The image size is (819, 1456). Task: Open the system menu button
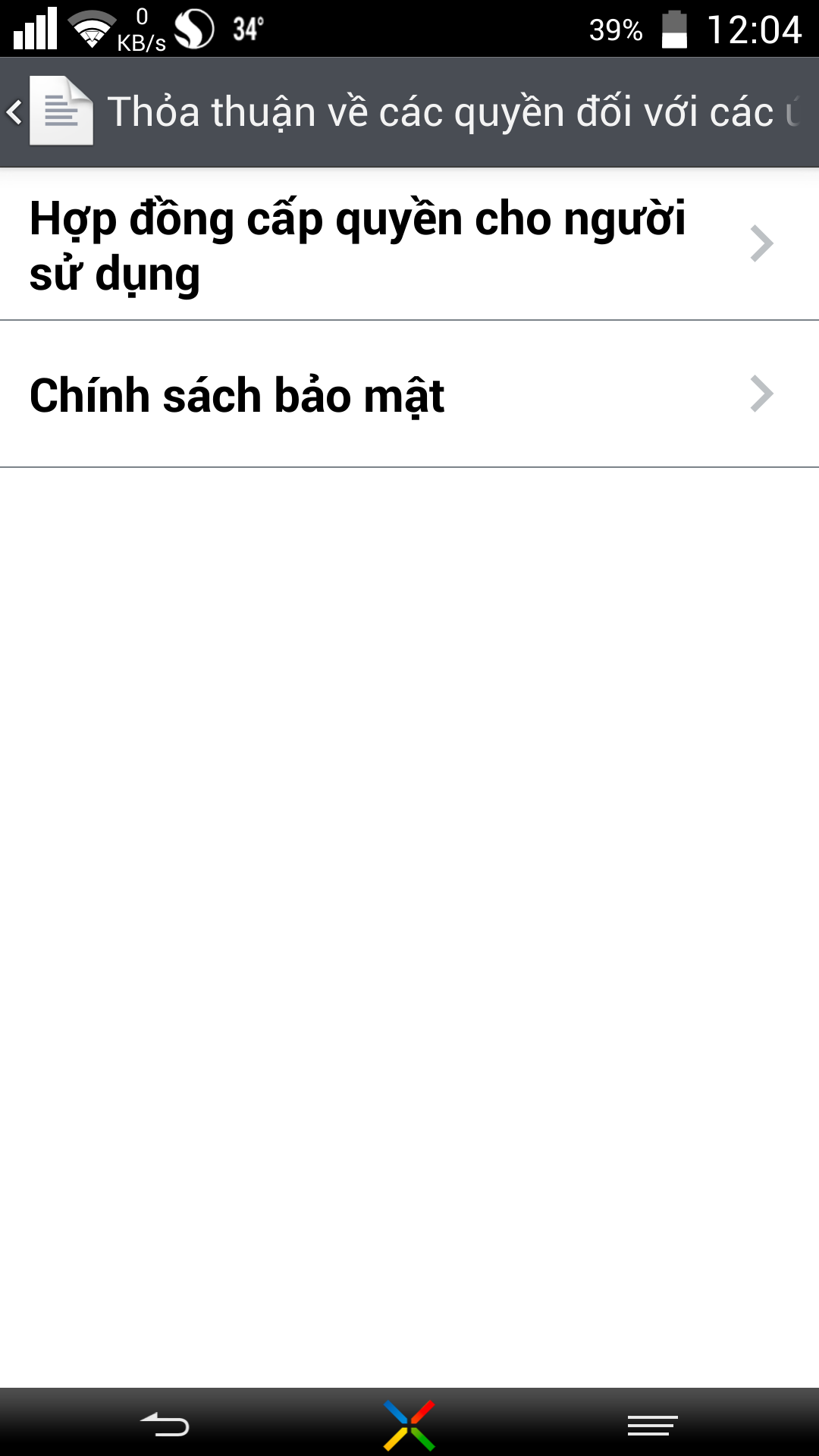coord(652,1425)
